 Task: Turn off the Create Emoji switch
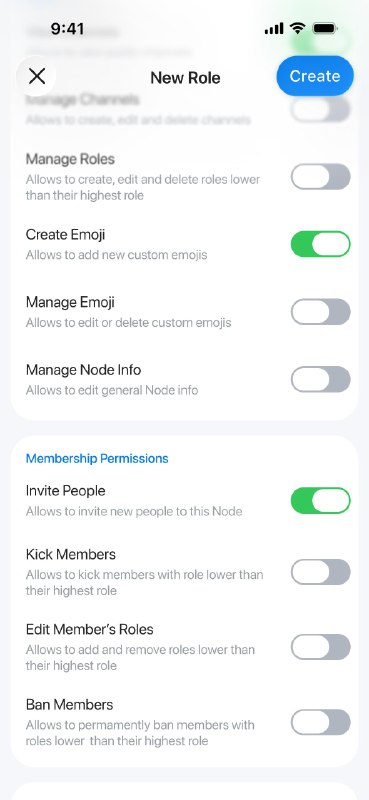tap(321, 244)
